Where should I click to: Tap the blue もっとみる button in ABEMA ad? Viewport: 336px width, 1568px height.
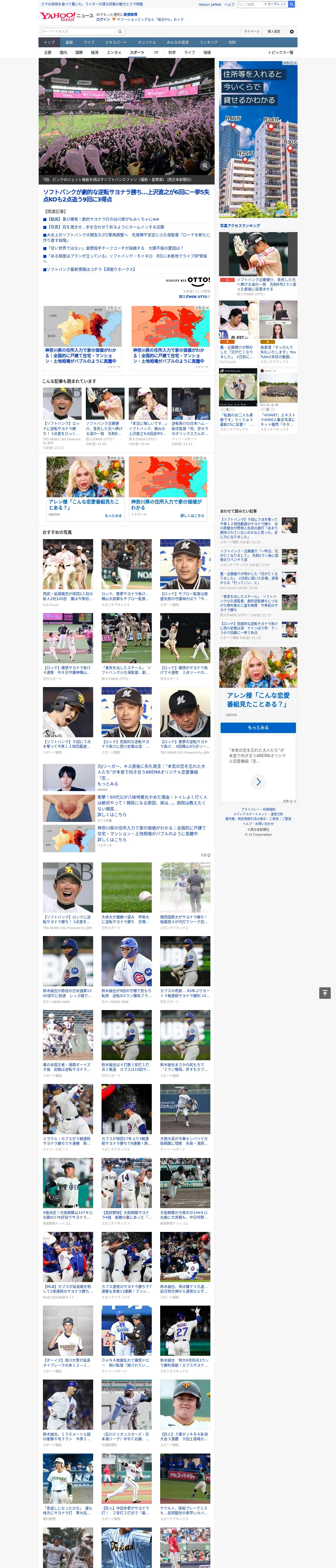click(258, 727)
